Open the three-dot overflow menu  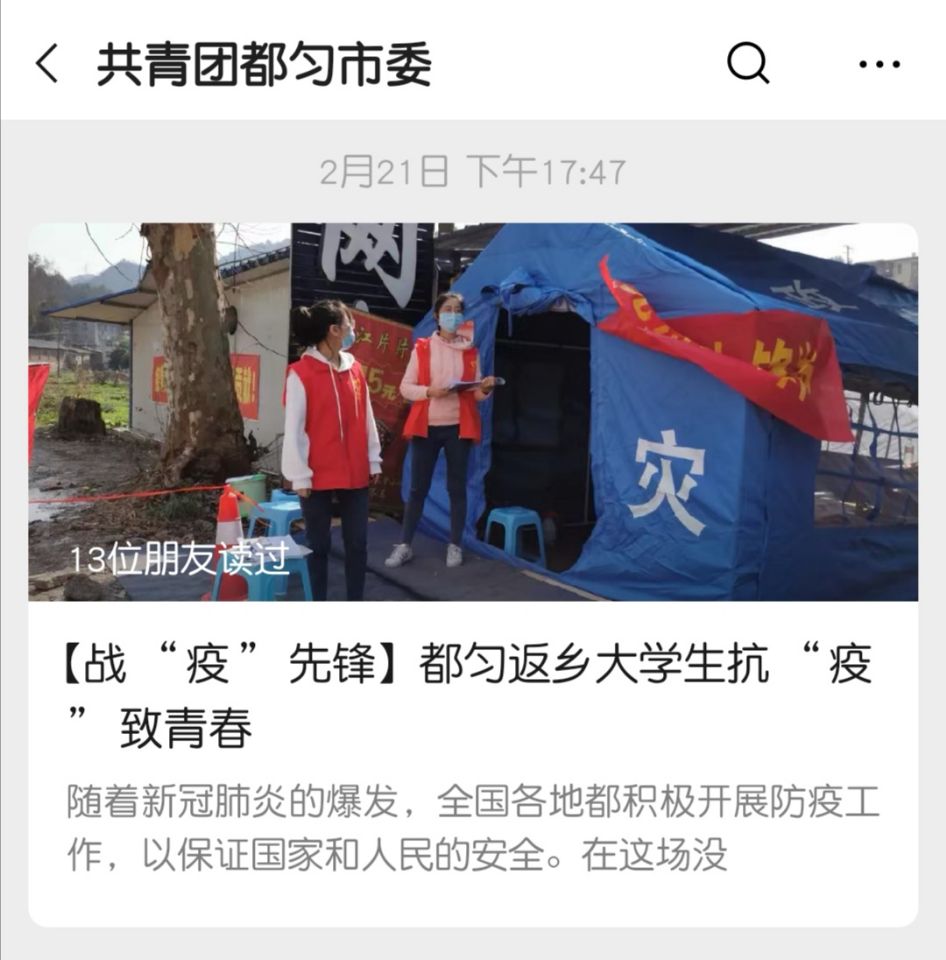click(879, 65)
